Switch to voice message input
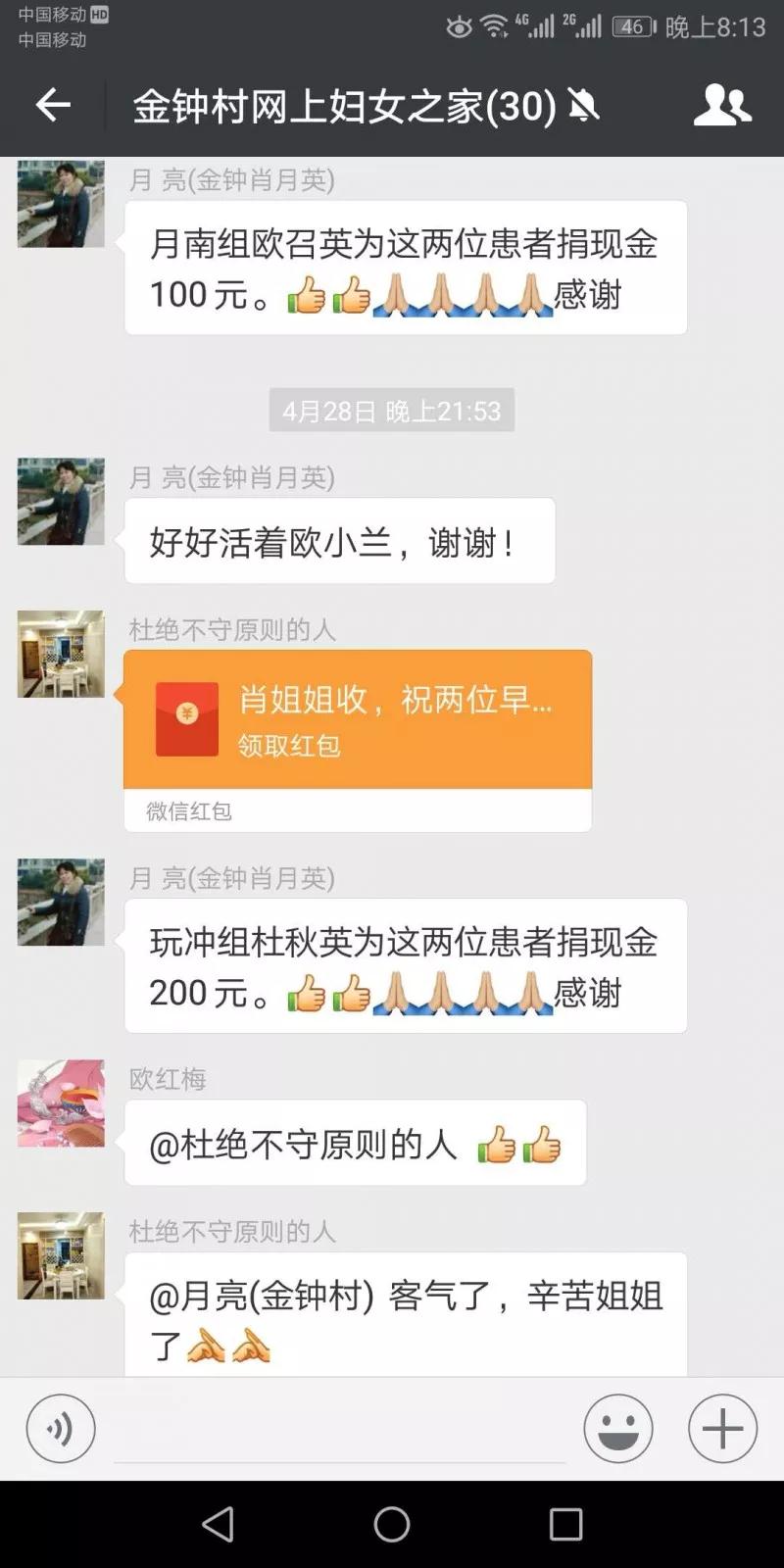 click(x=61, y=1429)
